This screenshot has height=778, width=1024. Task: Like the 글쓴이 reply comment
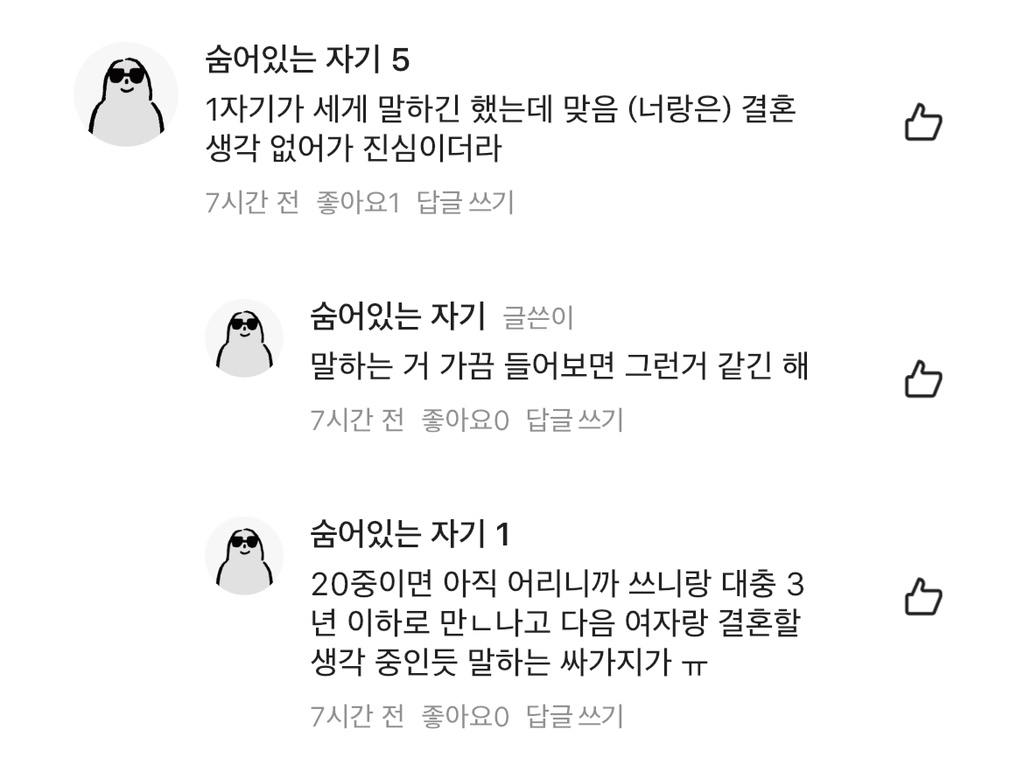922,379
